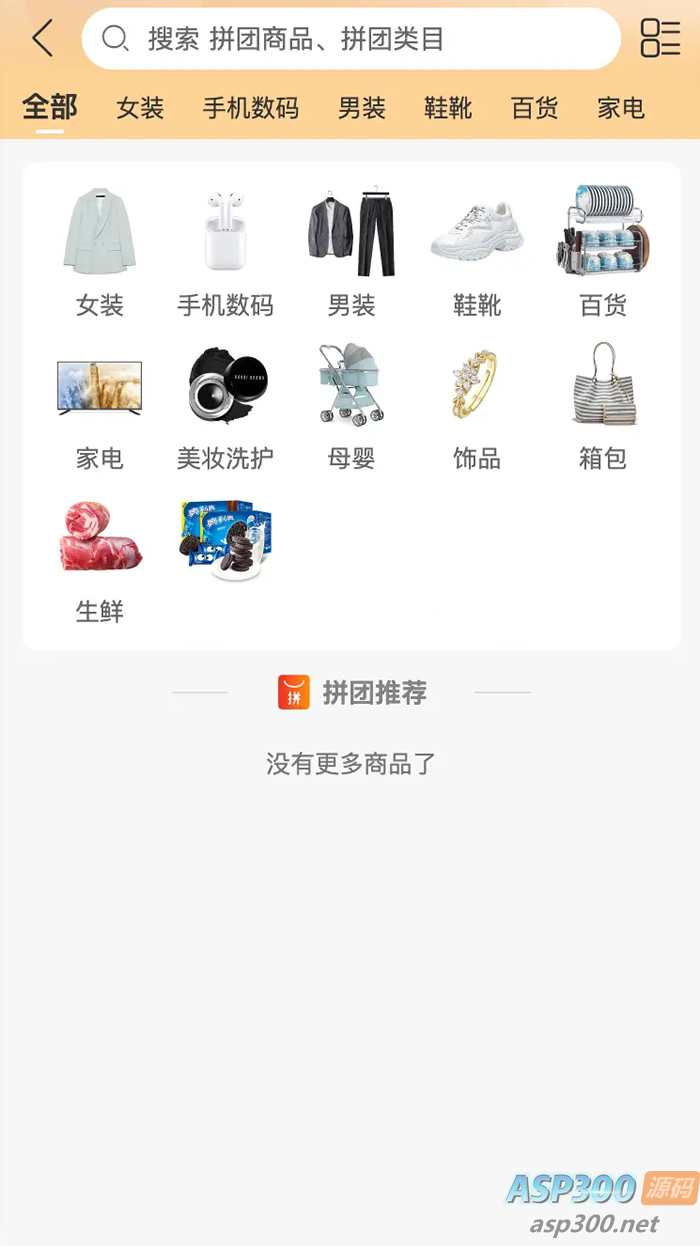The width and height of the screenshot is (700, 1246).
Task: Browse the 母婴 category with stroller image
Action: pyautogui.click(x=352, y=404)
